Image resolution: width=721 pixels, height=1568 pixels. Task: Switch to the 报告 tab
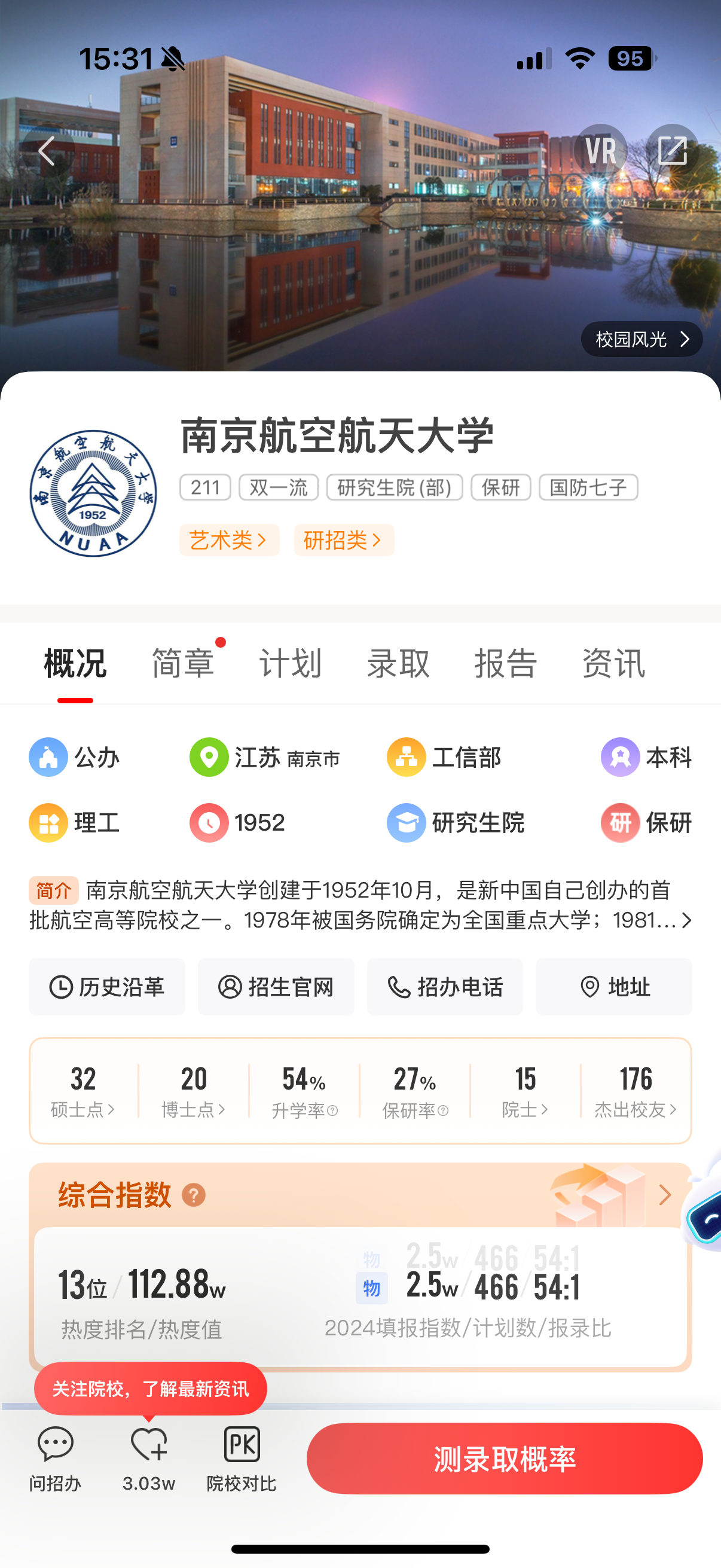[506, 663]
